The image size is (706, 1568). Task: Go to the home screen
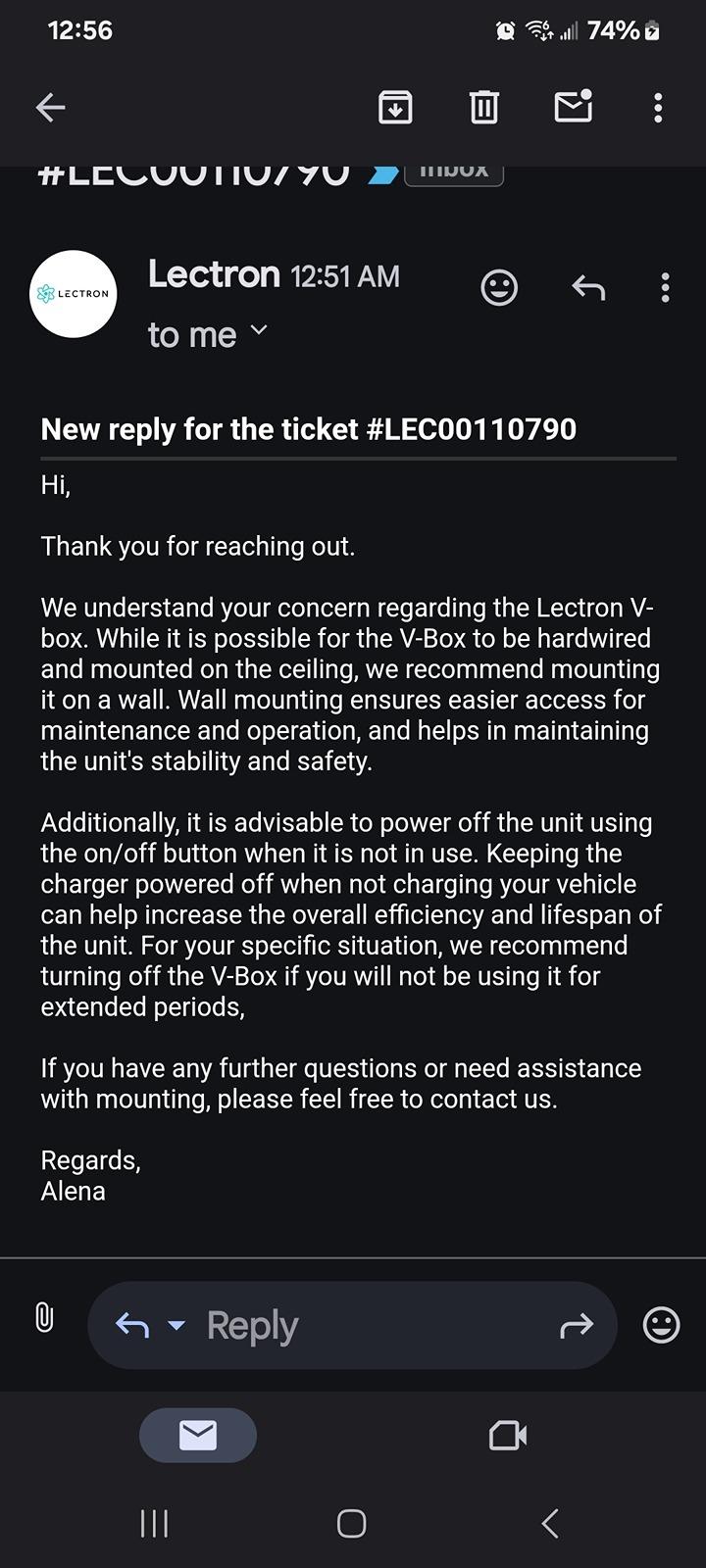pyautogui.click(x=352, y=1523)
